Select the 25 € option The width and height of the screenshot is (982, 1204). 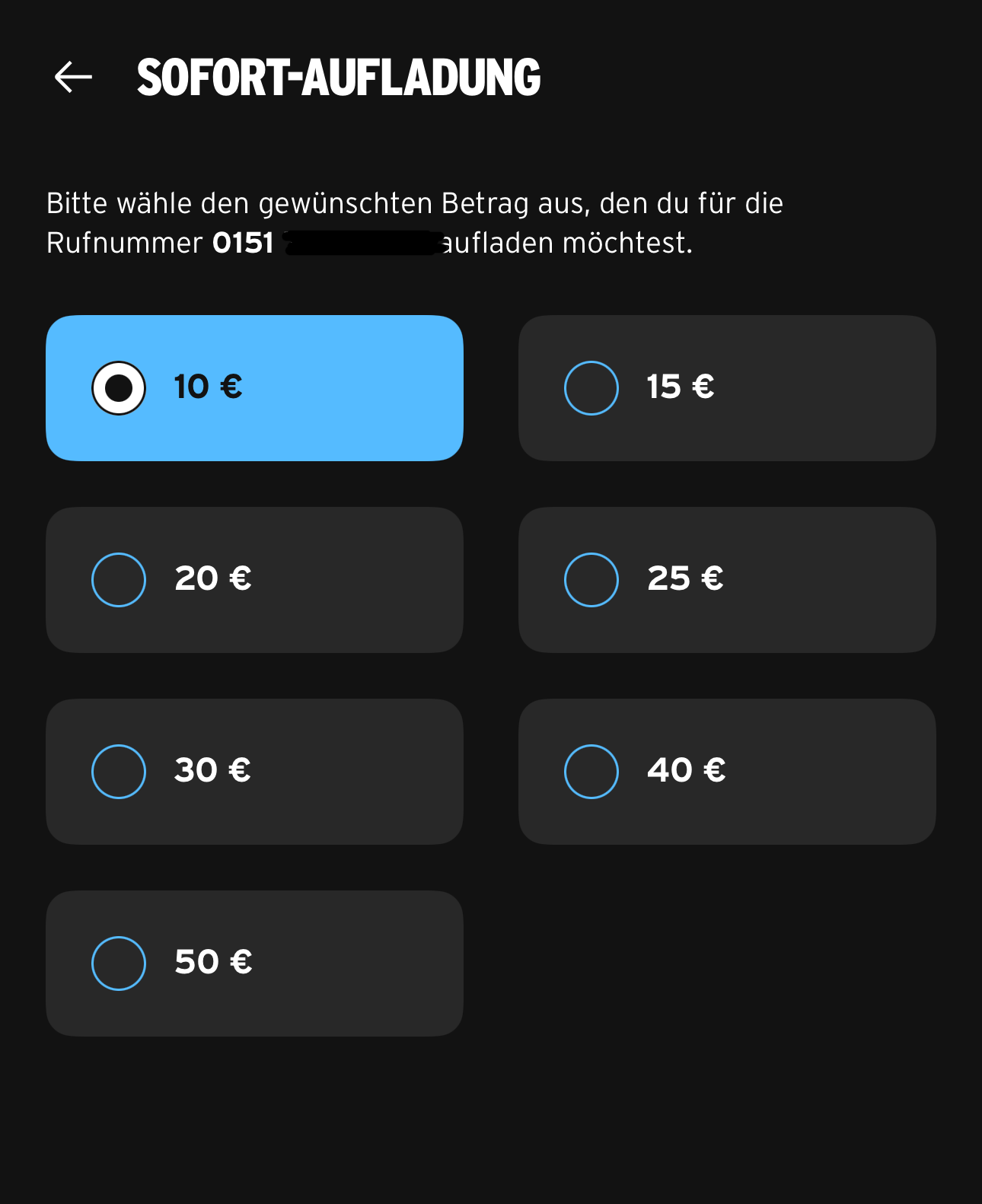(726, 580)
